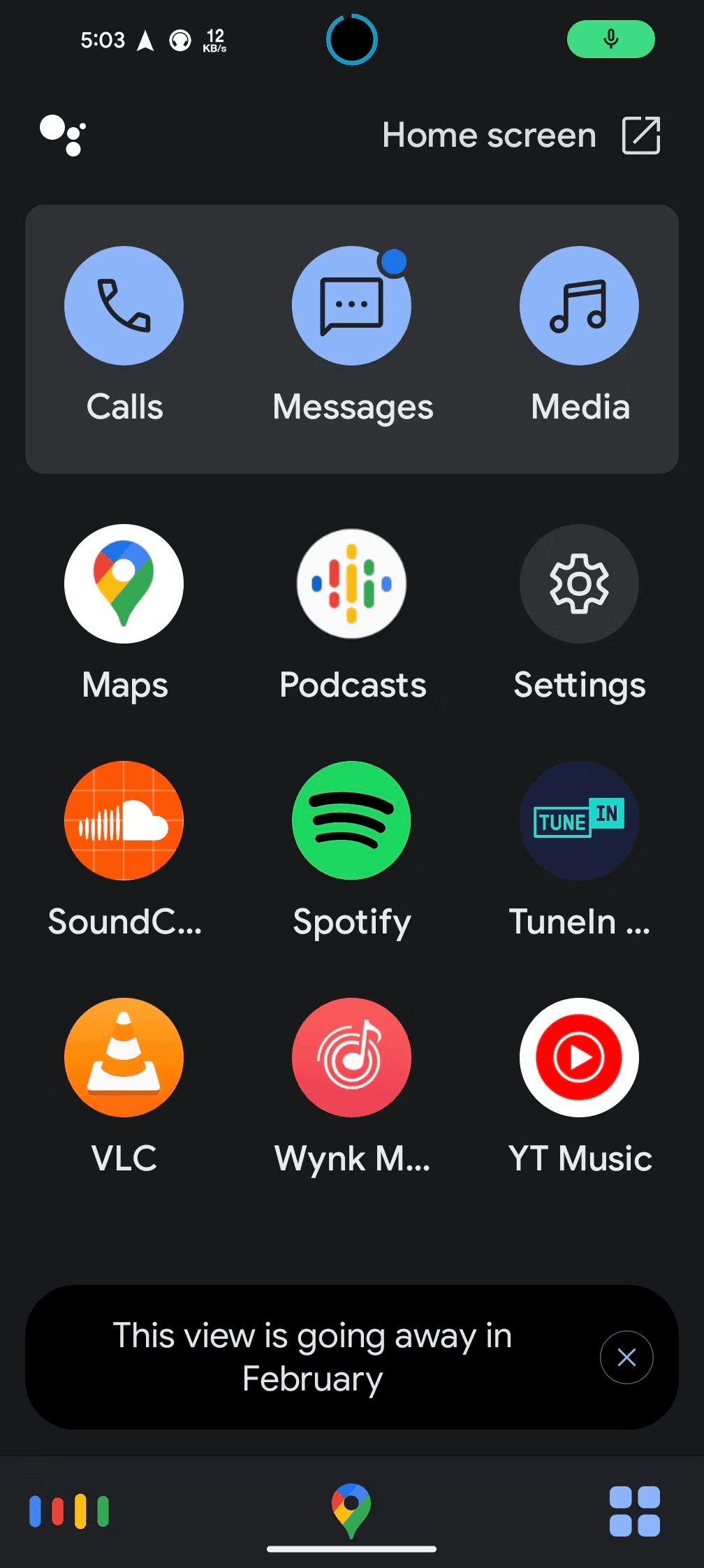This screenshot has width=704, height=1568.
Task: Open Media
Action: (x=579, y=306)
